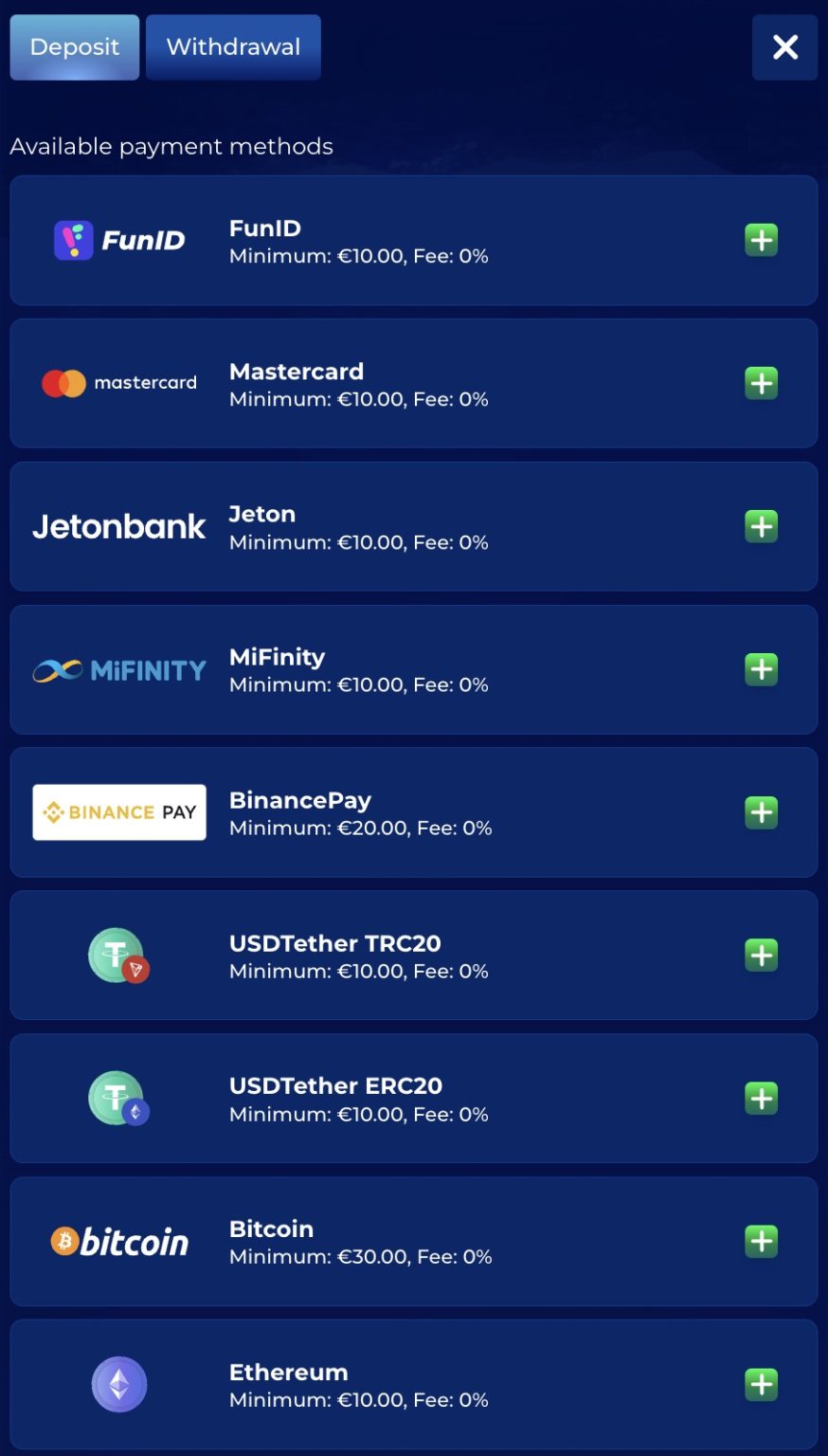Select the Ethereum coin icon
The image size is (828, 1456).
118,1384
